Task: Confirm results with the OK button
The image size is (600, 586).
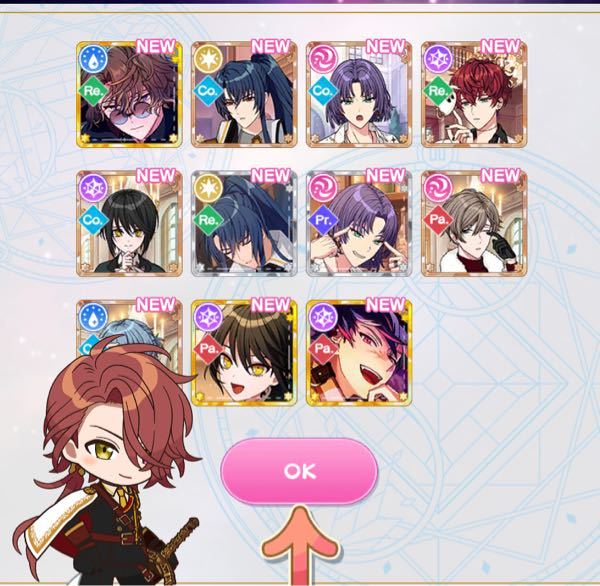Action: point(300,472)
